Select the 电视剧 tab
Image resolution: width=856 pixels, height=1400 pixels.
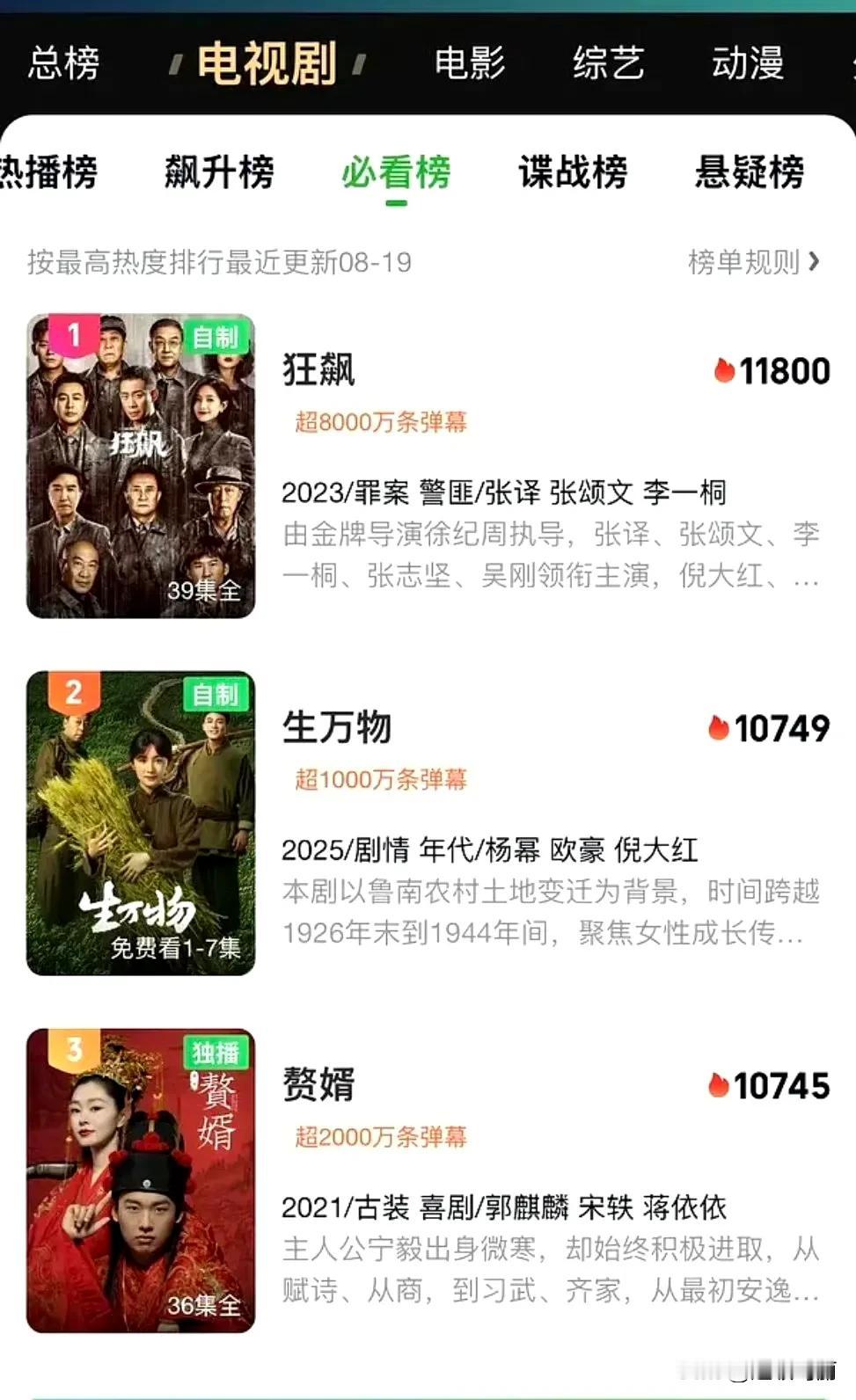[267, 63]
